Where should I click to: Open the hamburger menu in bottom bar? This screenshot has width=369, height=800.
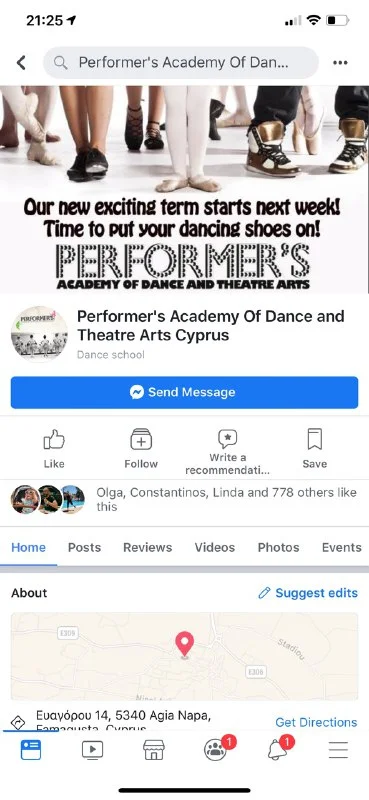coord(338,749)
